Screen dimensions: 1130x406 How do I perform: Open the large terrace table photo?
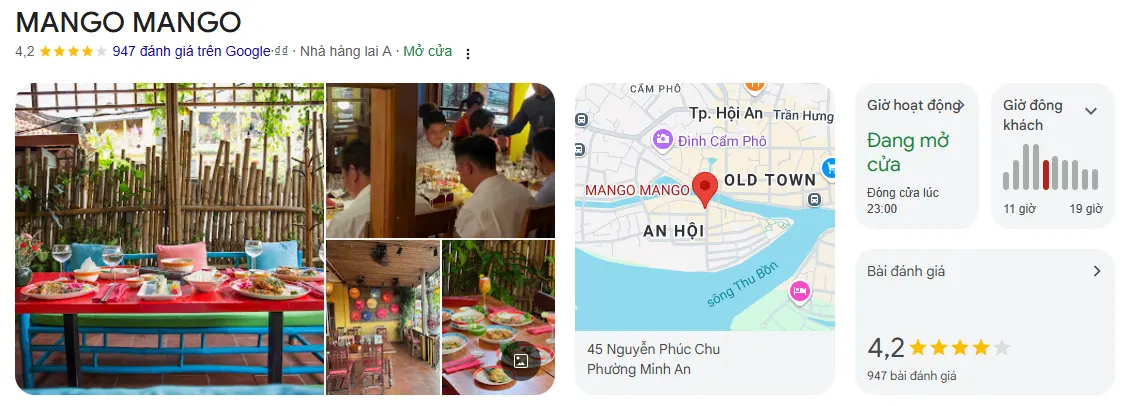(170, 238)
